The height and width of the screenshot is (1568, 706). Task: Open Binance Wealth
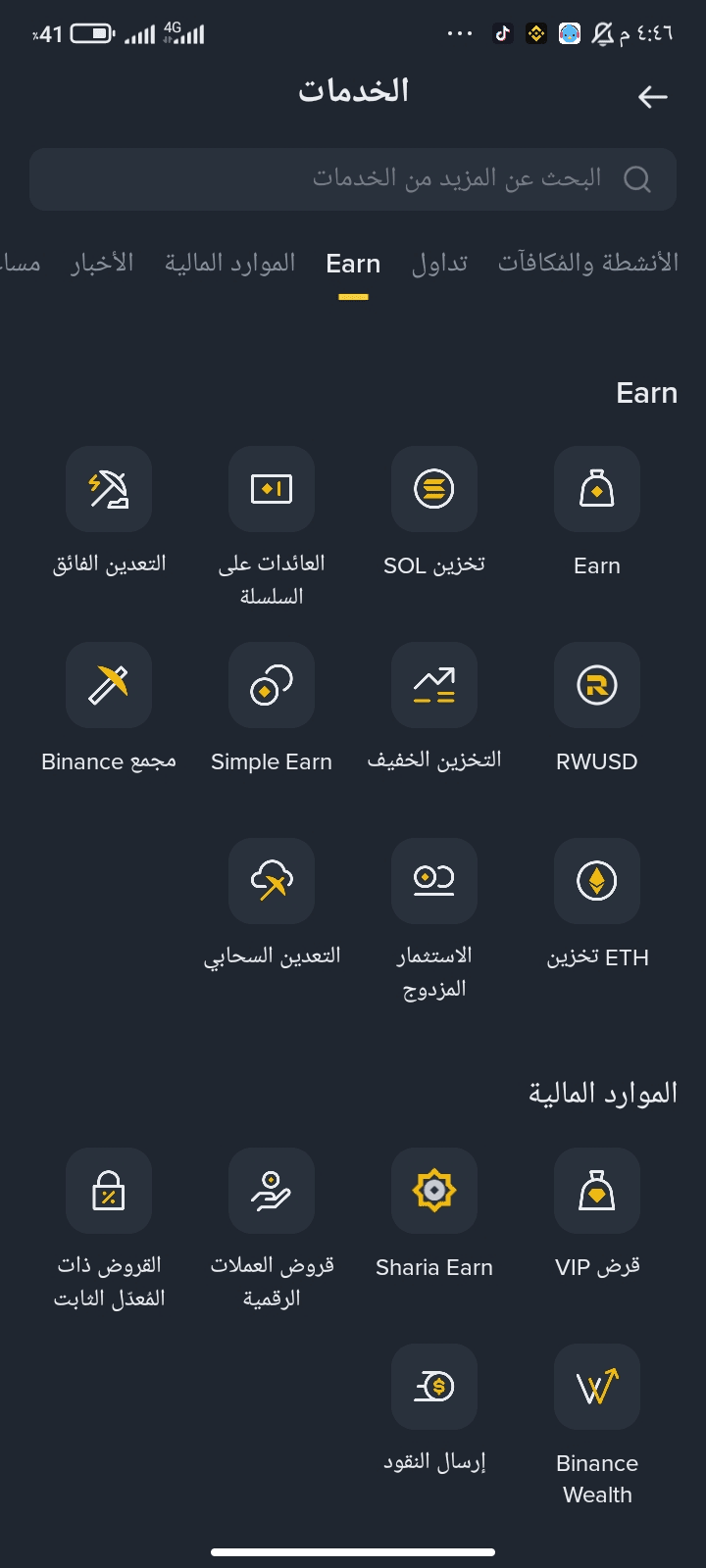point(597,1387)
